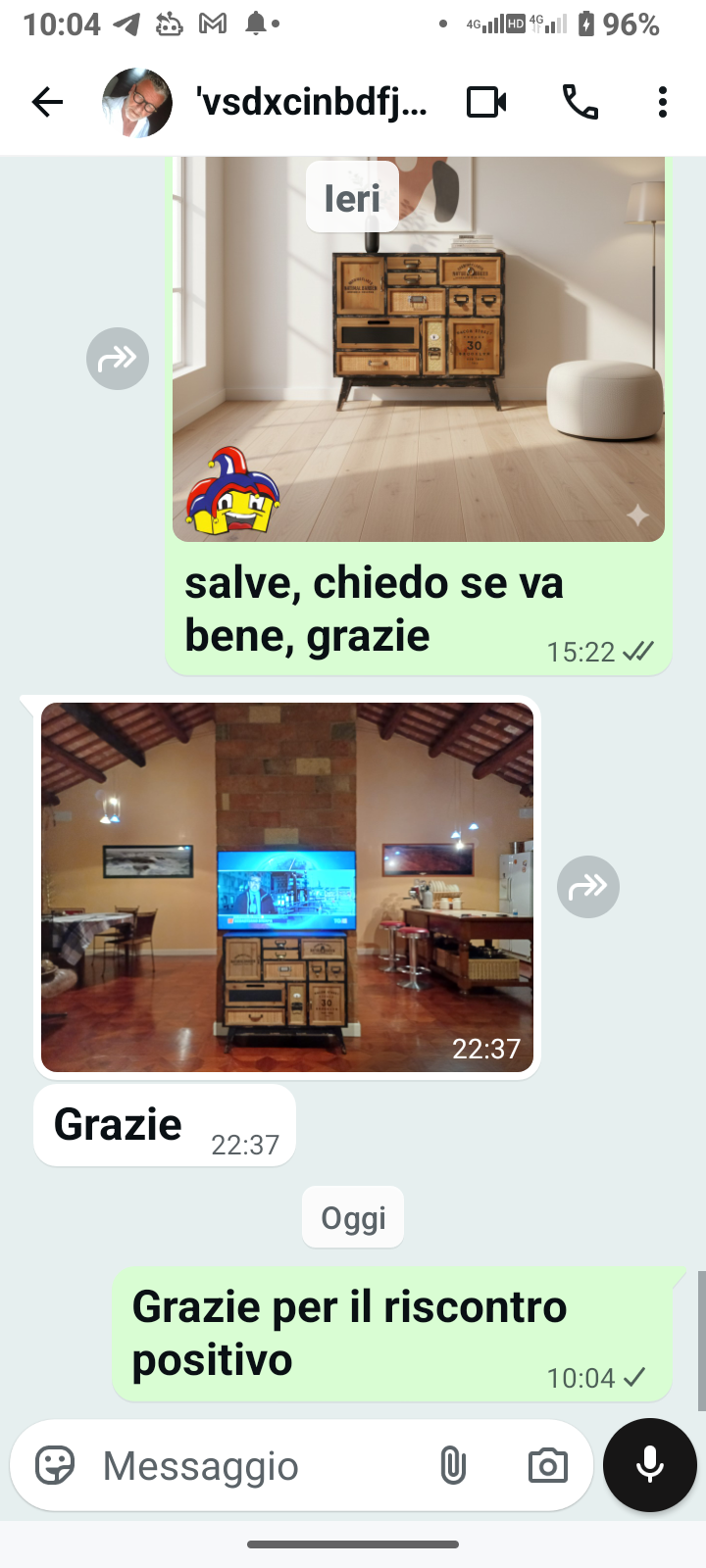The image size is (706, 1568).
Task: Start a video call
Action: [486, 102]
